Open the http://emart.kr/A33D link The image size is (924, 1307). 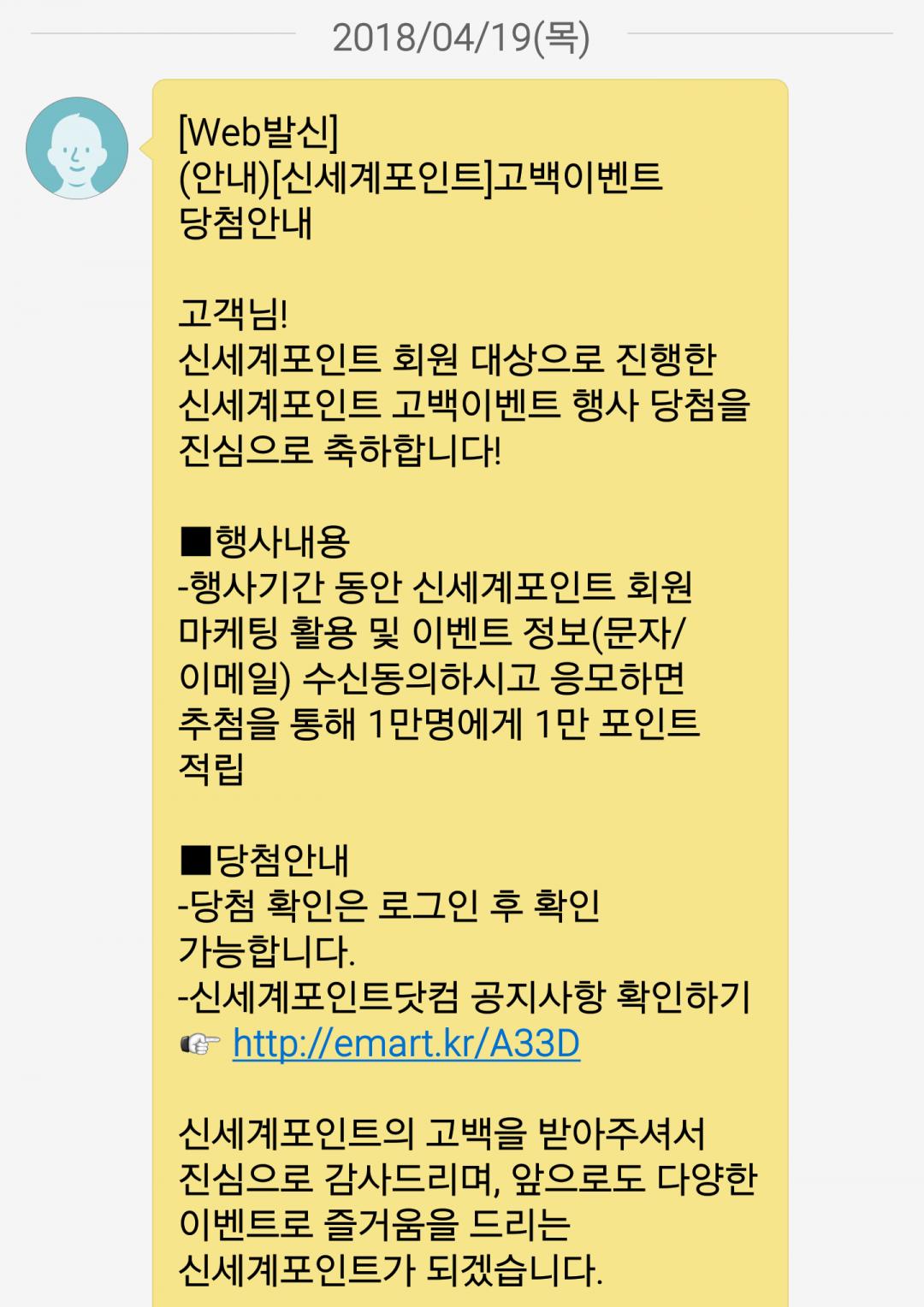(x=406, y=1044)
